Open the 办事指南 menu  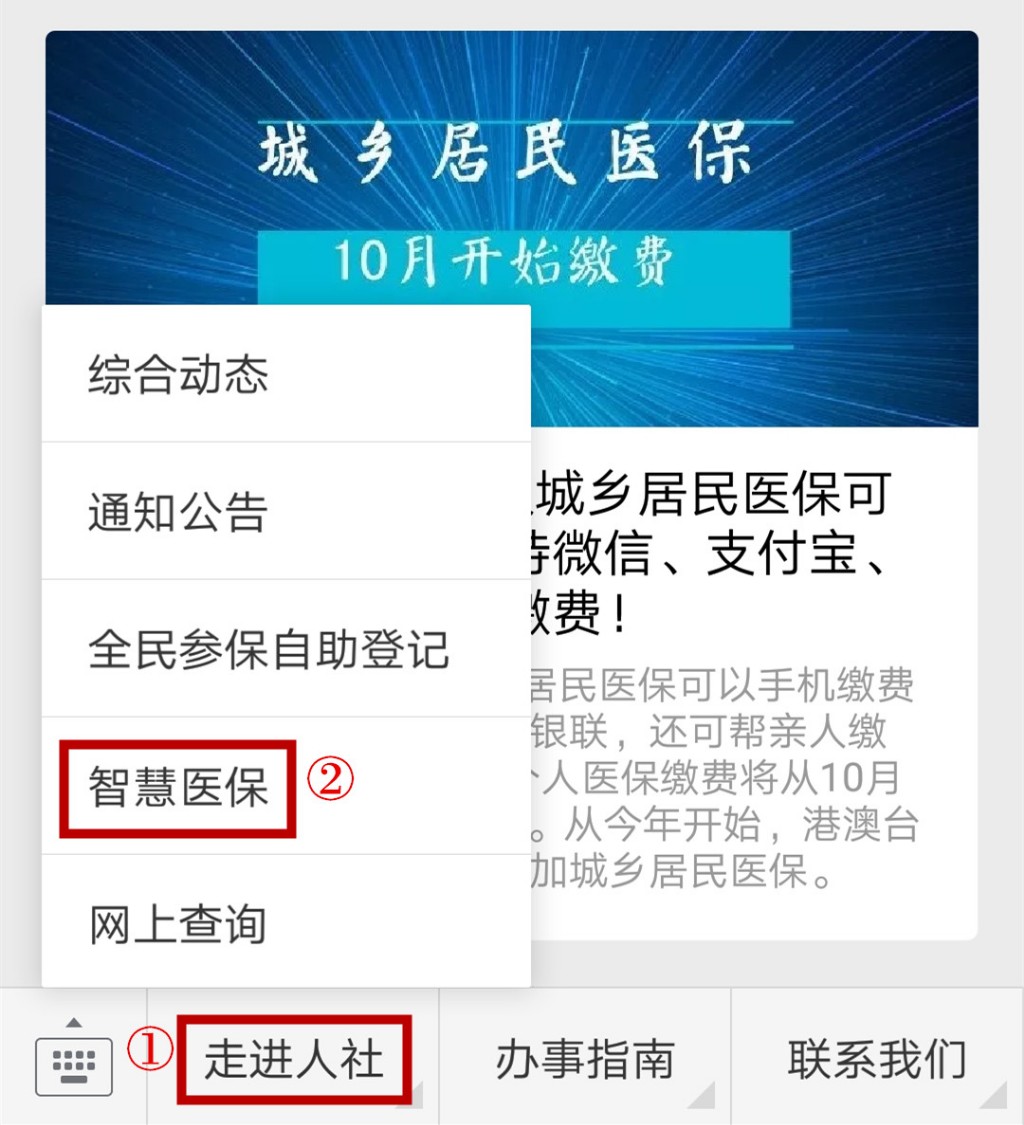point(585,1060)
